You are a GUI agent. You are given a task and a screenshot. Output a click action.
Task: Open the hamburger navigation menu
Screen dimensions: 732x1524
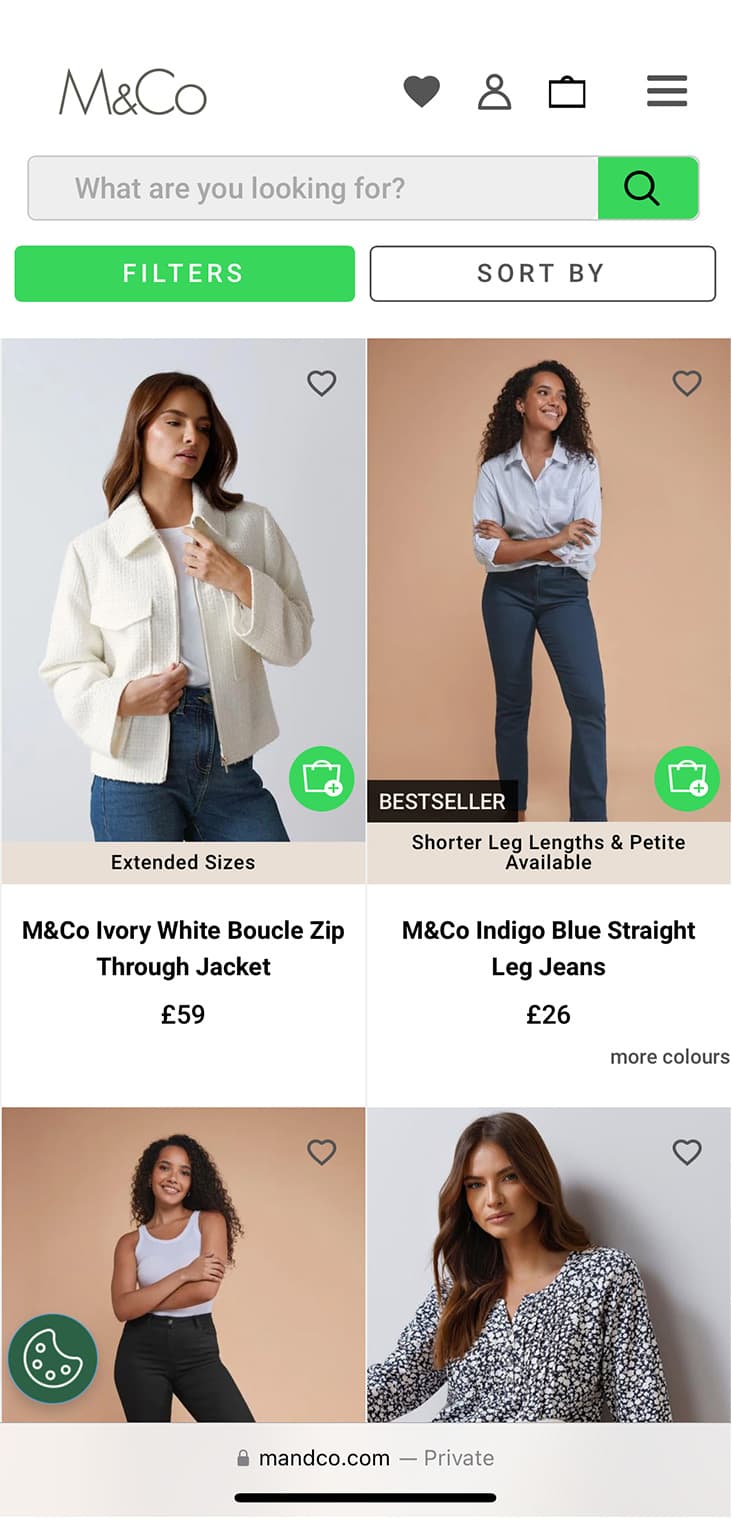(x=666, y=90)
